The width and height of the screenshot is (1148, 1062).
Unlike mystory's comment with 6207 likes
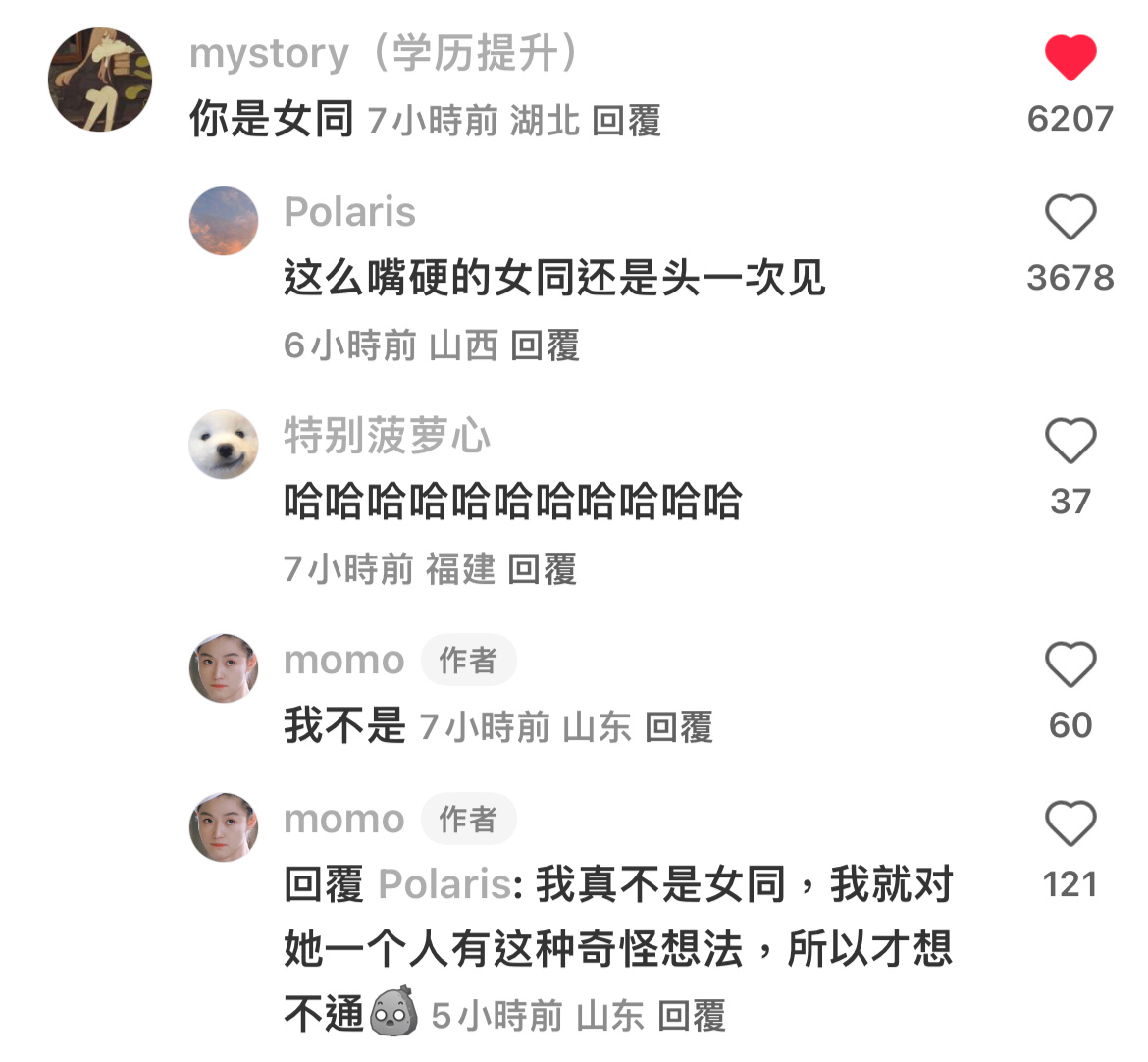(x=1070, y=58)
